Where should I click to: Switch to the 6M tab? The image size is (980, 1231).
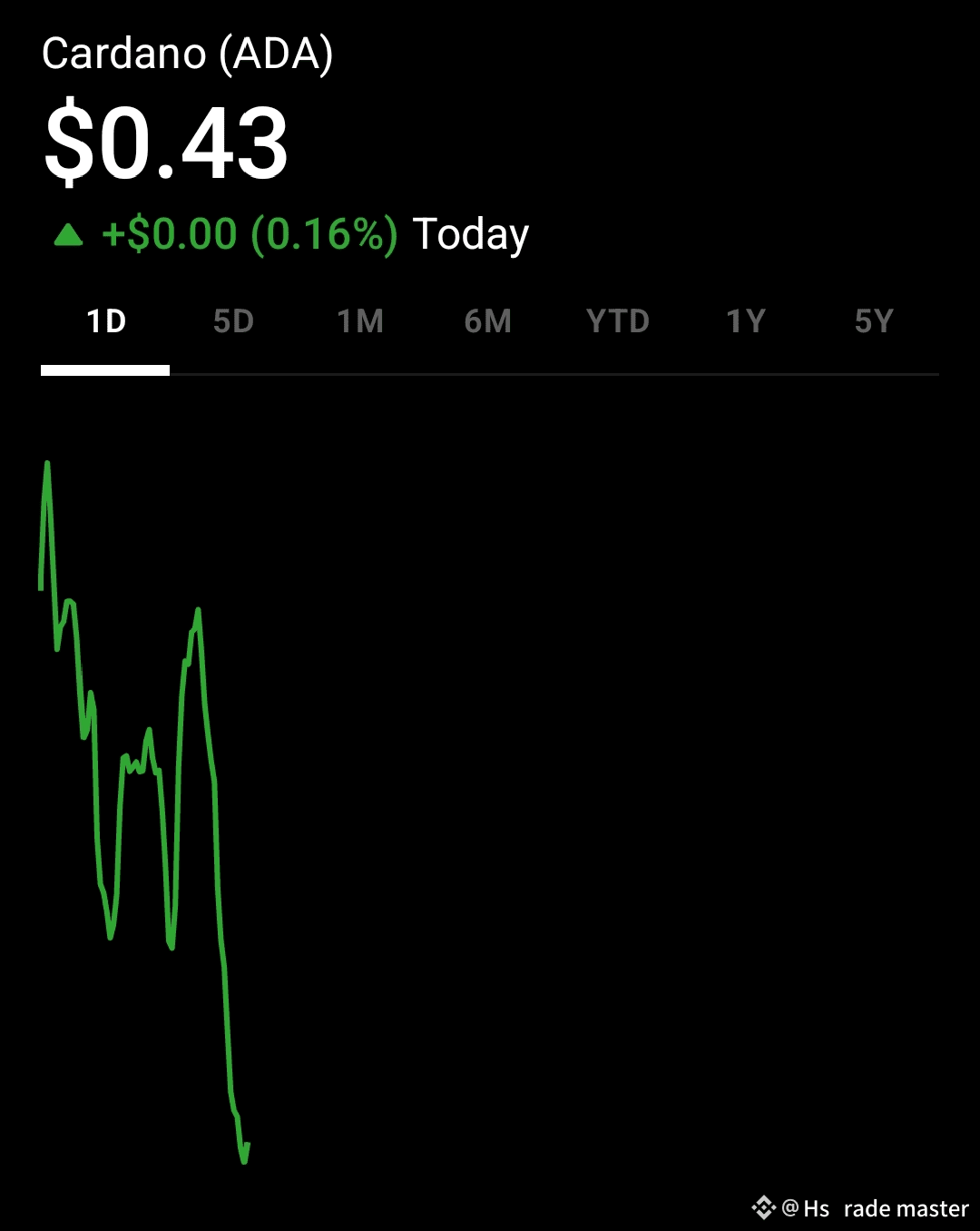(488, 322)
